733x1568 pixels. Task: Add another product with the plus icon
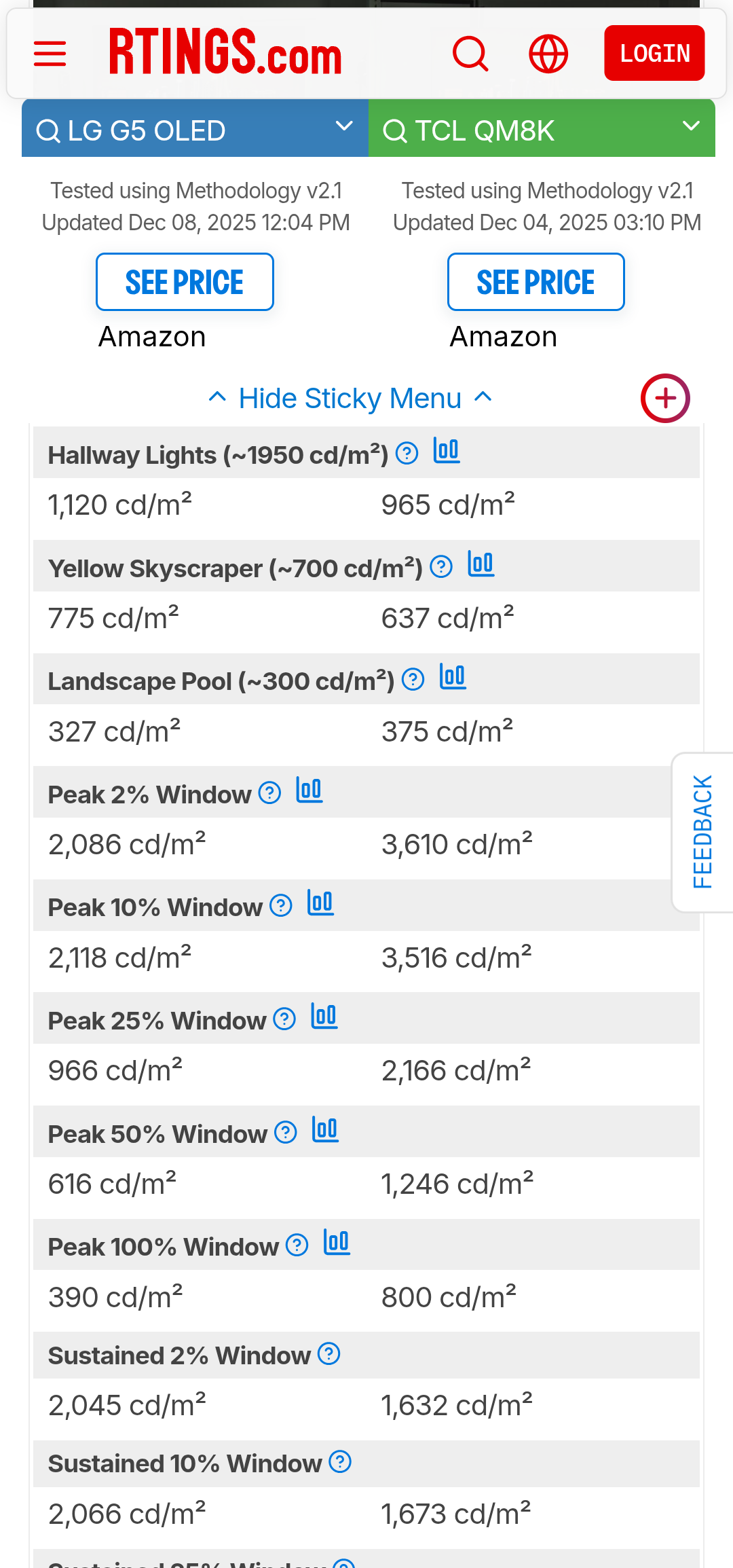click(x=664, y=398)
